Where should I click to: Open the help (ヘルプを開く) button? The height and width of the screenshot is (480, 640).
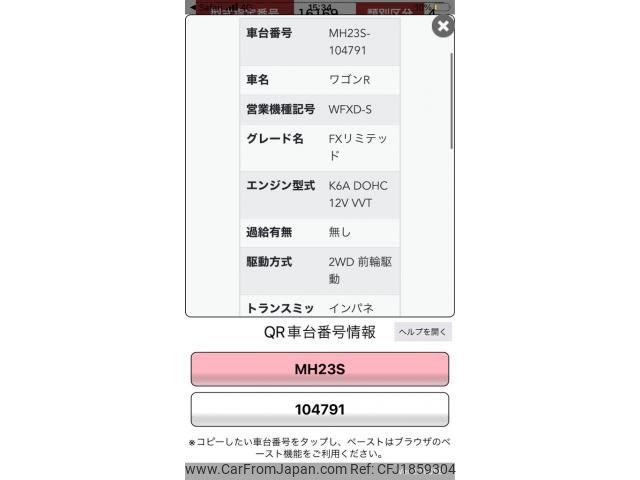pyautogui.click(x=423, y=332)
